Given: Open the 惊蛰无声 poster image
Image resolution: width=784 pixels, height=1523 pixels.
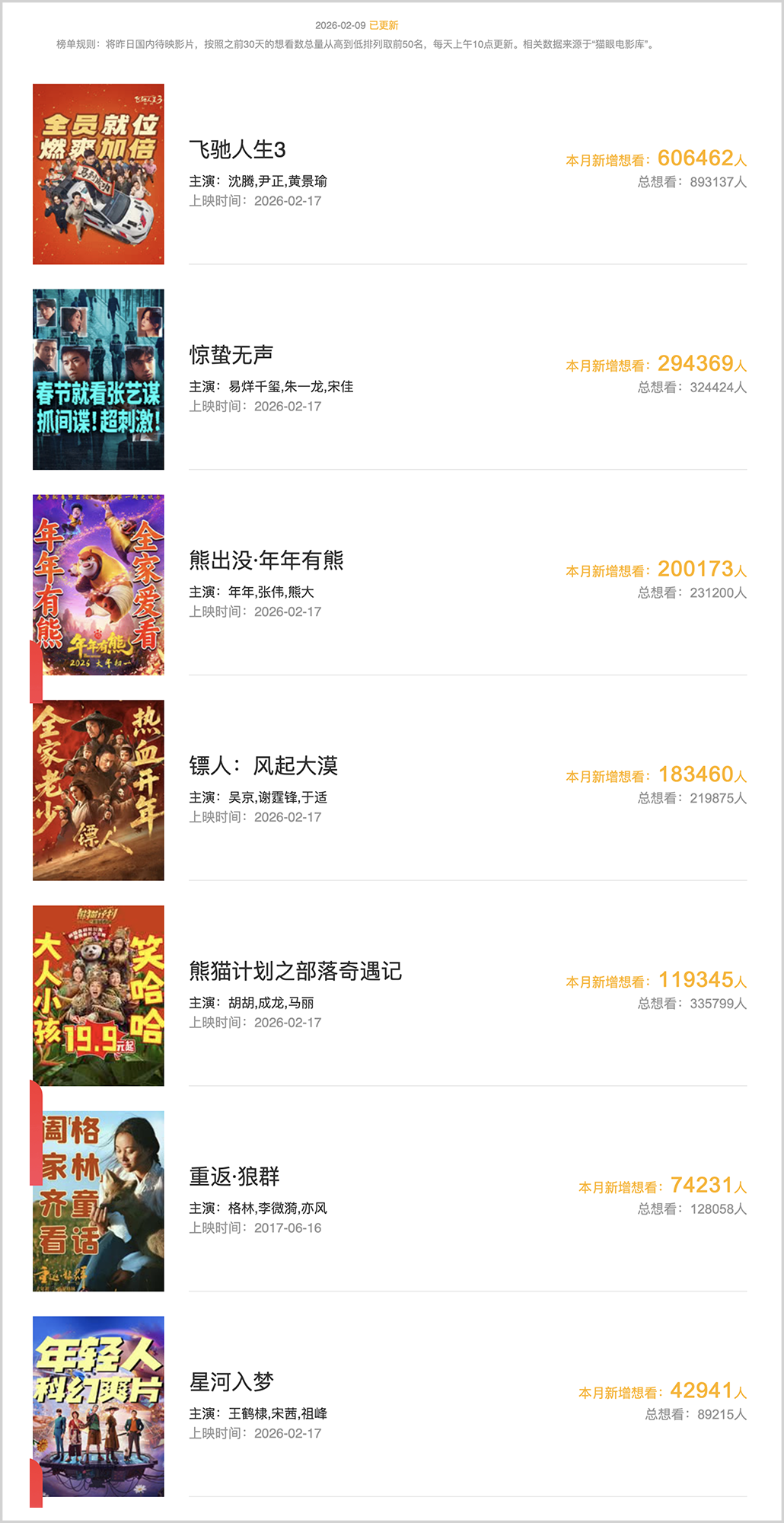Looking at the screenshot, I should point(97,378).
